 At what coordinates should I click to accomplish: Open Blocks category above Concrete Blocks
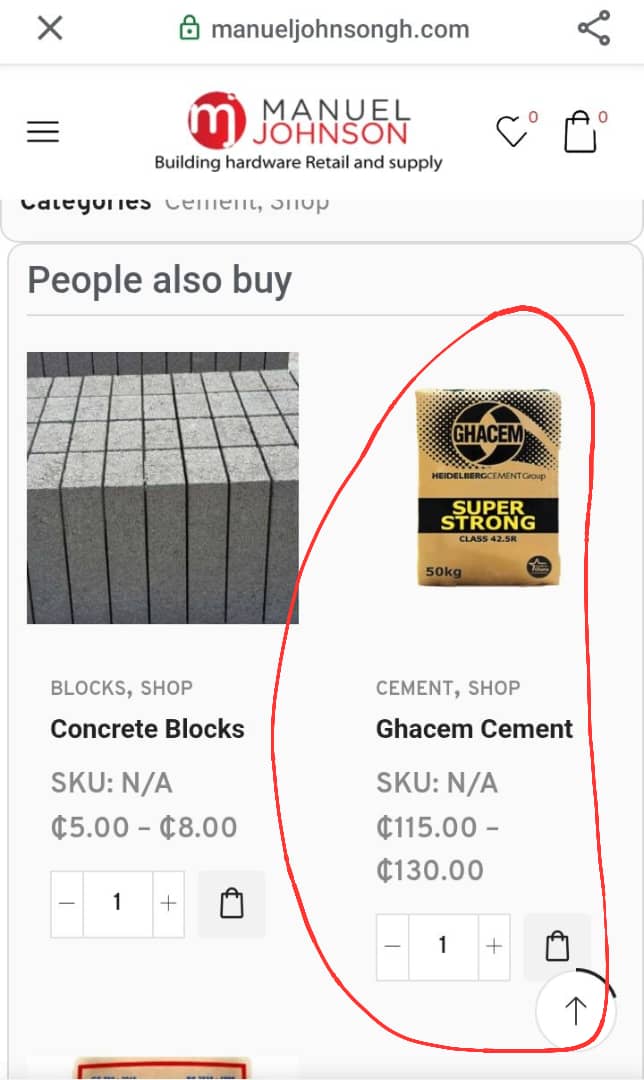88,688
